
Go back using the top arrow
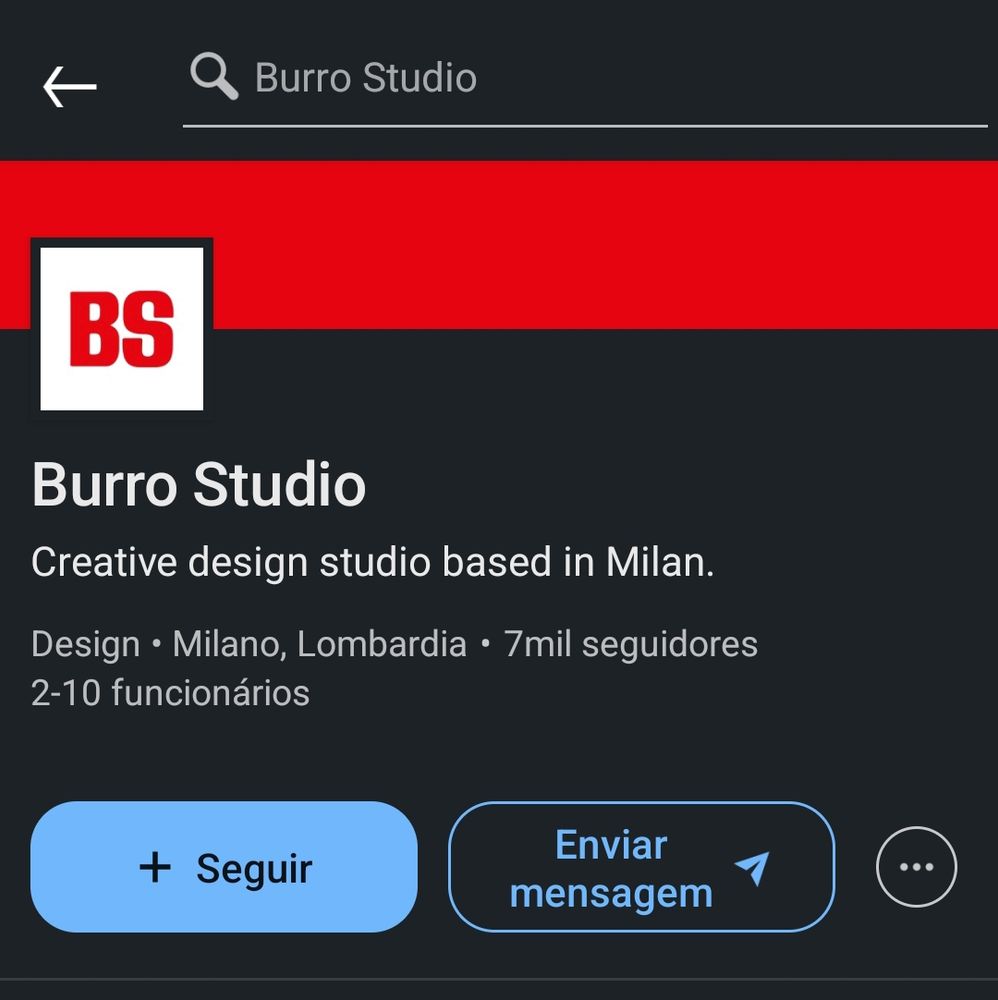(69, 87)
